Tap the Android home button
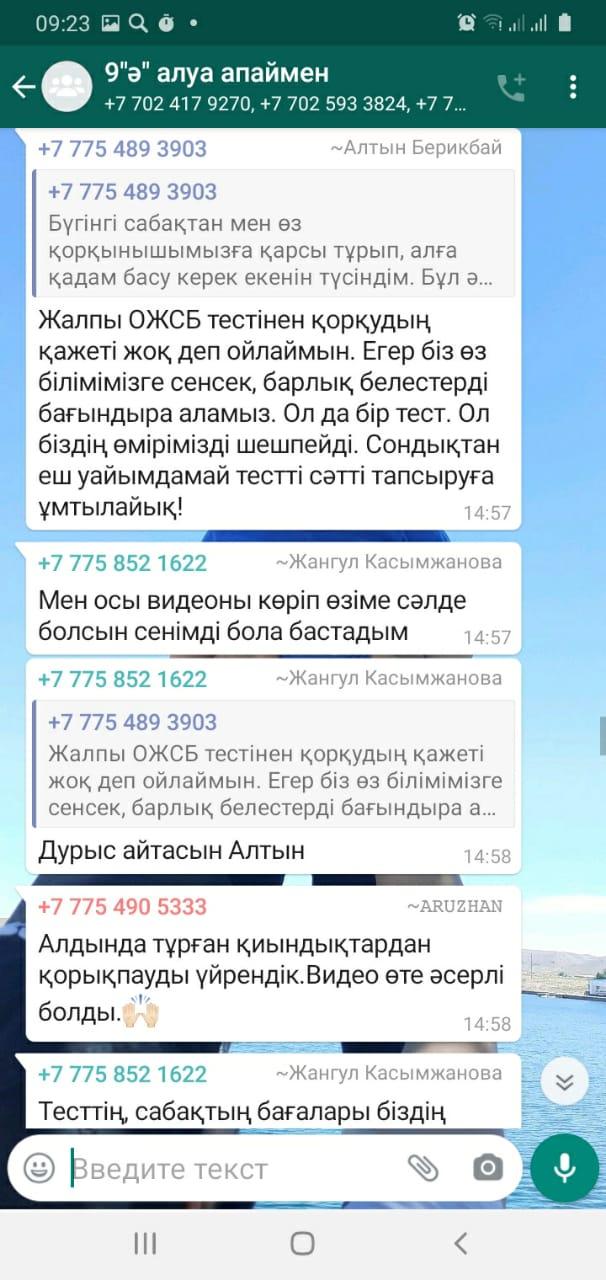 302,1243
